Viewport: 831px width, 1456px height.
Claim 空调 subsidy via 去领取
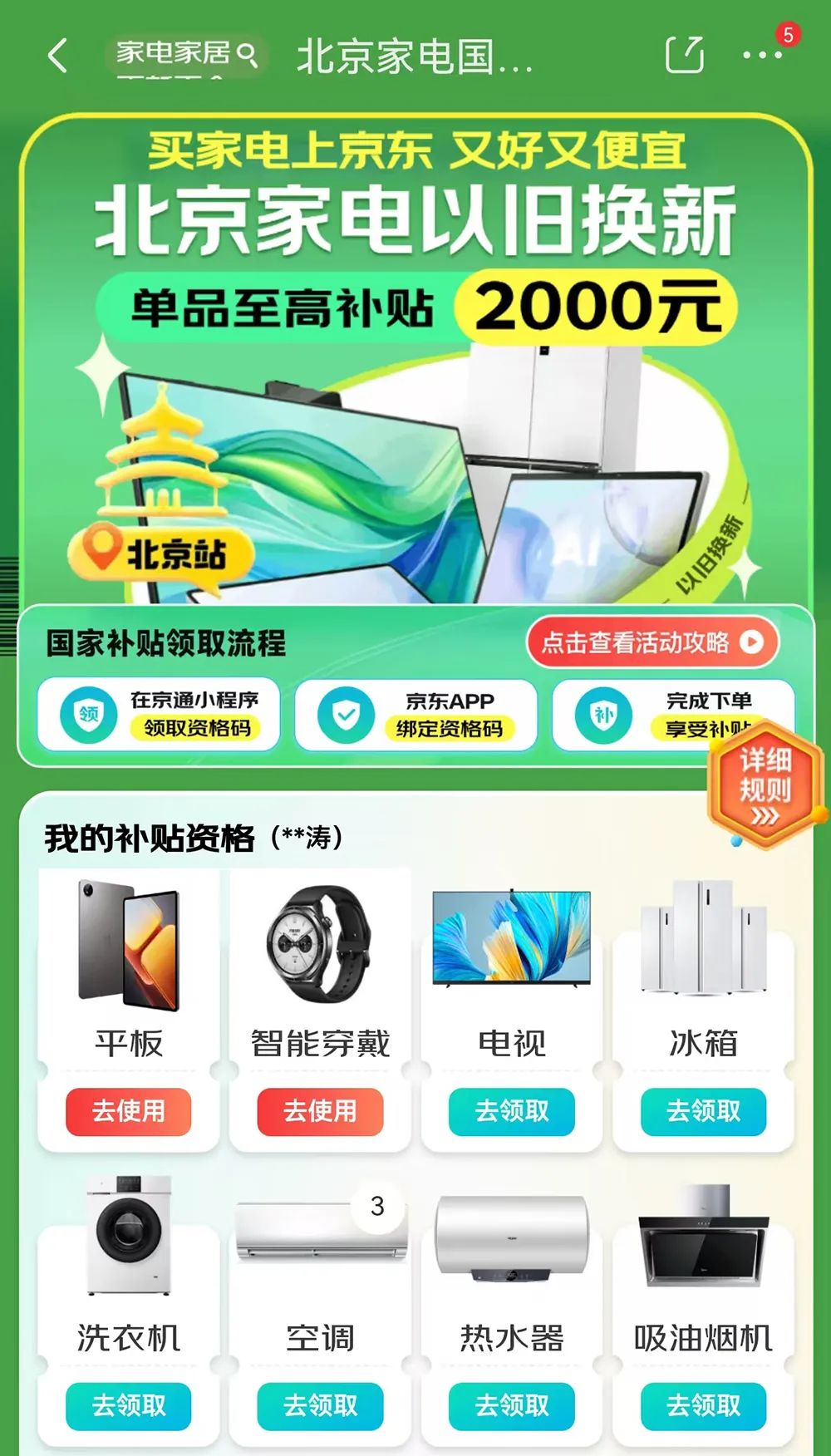tap(320, 1406)
